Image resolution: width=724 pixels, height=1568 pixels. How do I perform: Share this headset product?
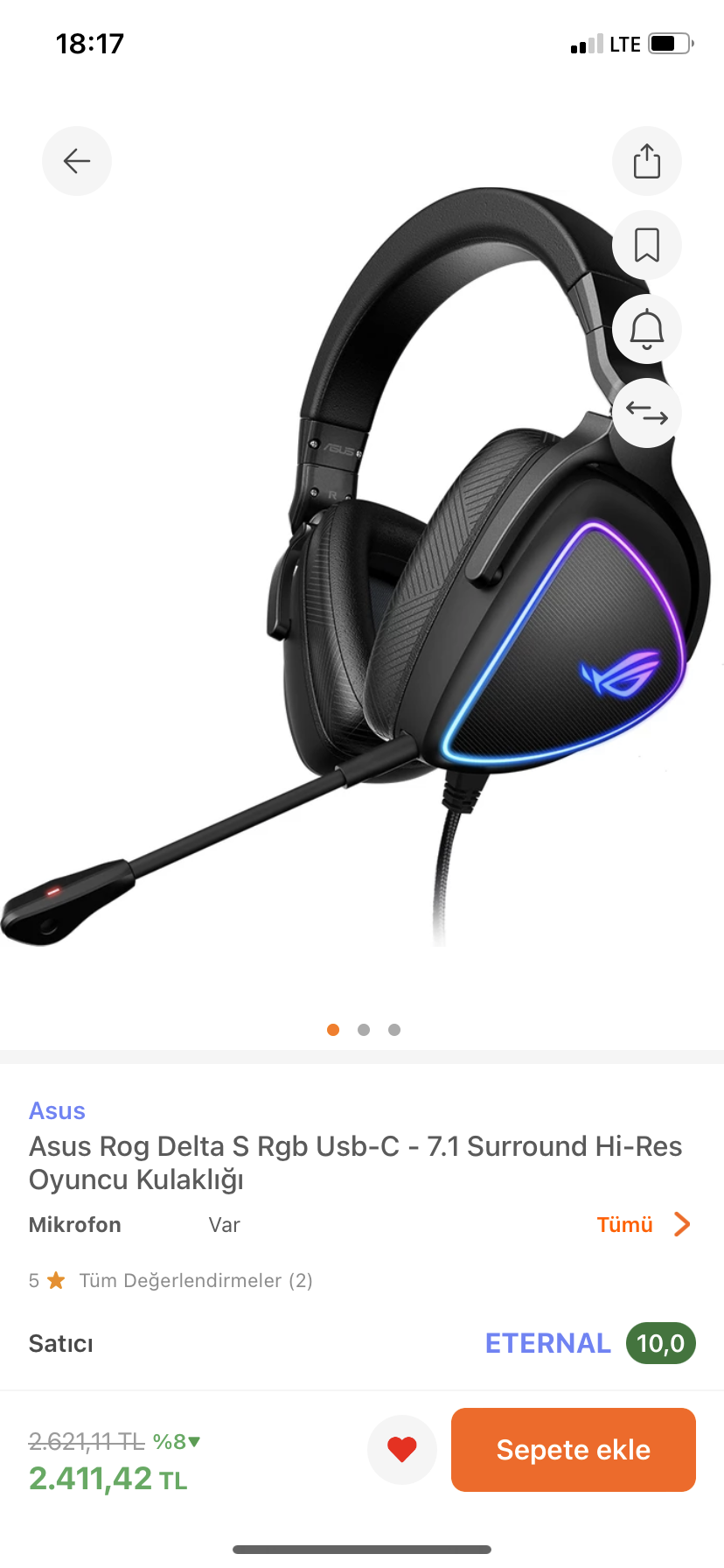point(647,161)
